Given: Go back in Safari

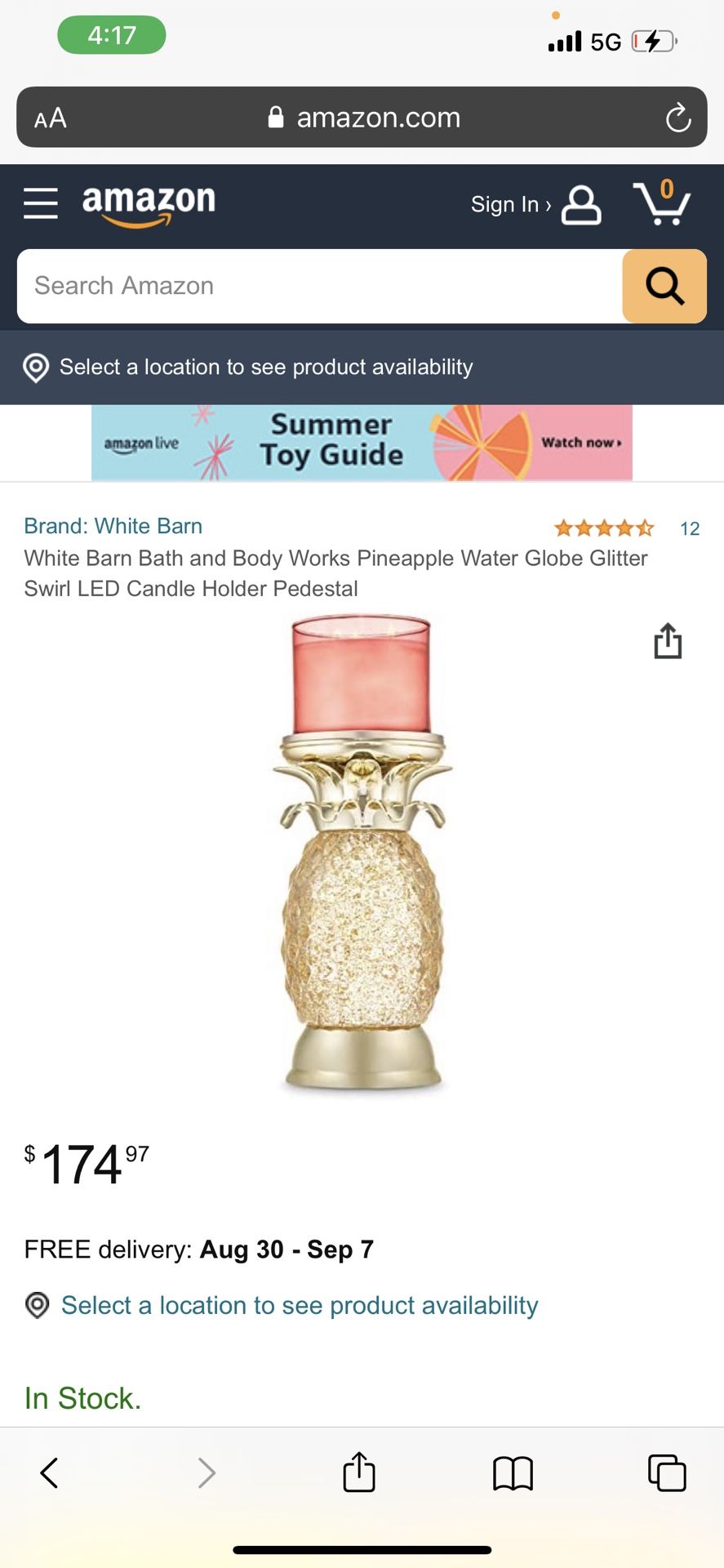Looking at the screenshot, I should pyautogui.click(x=49, y=1473).
